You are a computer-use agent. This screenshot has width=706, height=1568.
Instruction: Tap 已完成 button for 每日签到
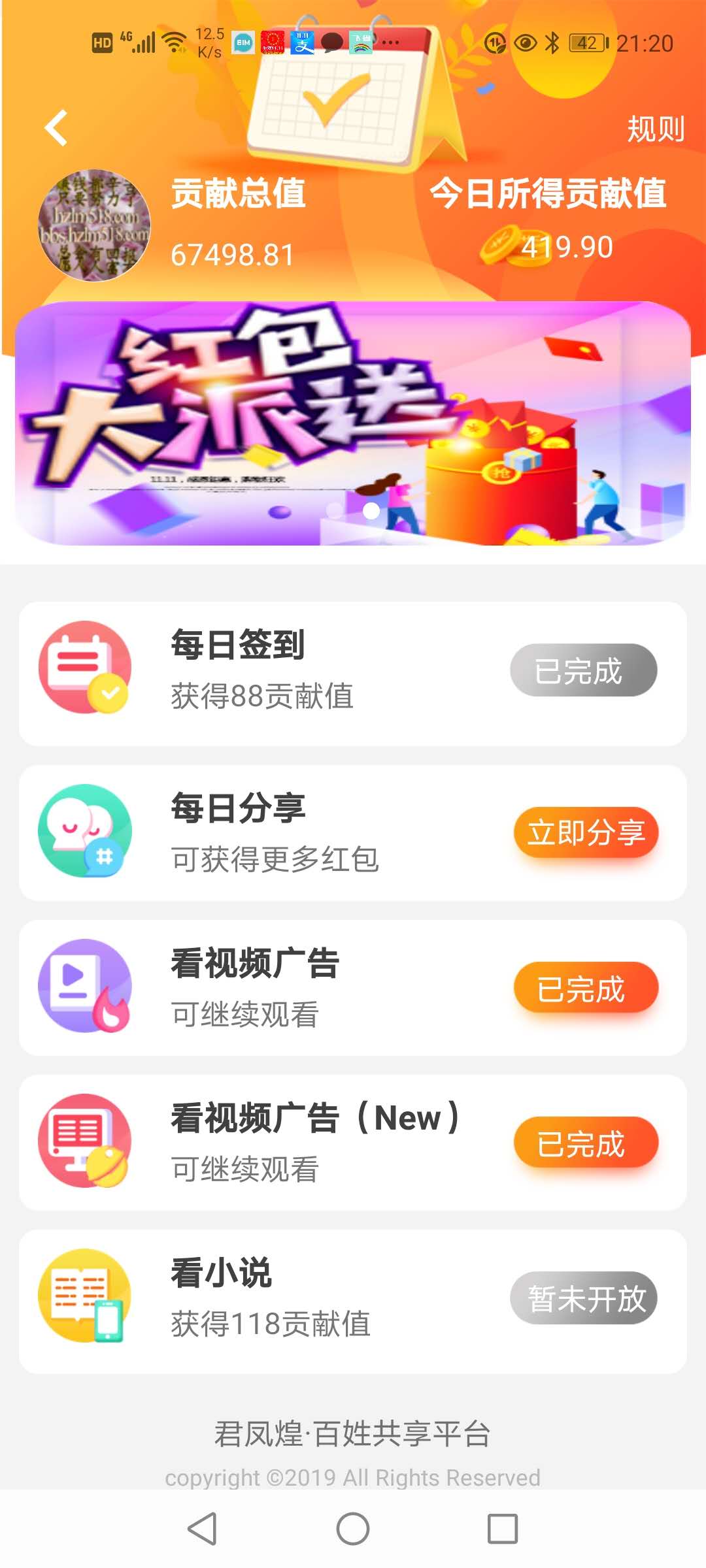(583, 670)
